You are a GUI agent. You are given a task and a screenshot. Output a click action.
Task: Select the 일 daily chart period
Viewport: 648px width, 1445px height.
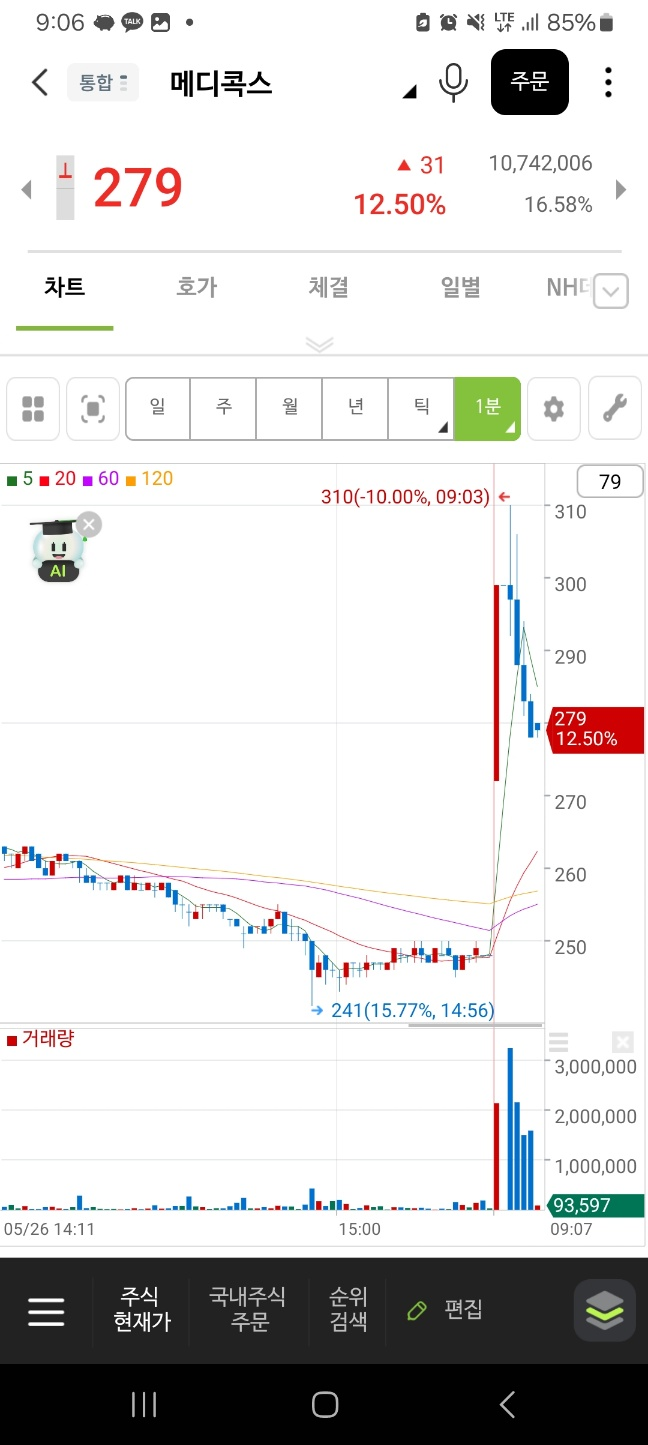click(158, 408)
